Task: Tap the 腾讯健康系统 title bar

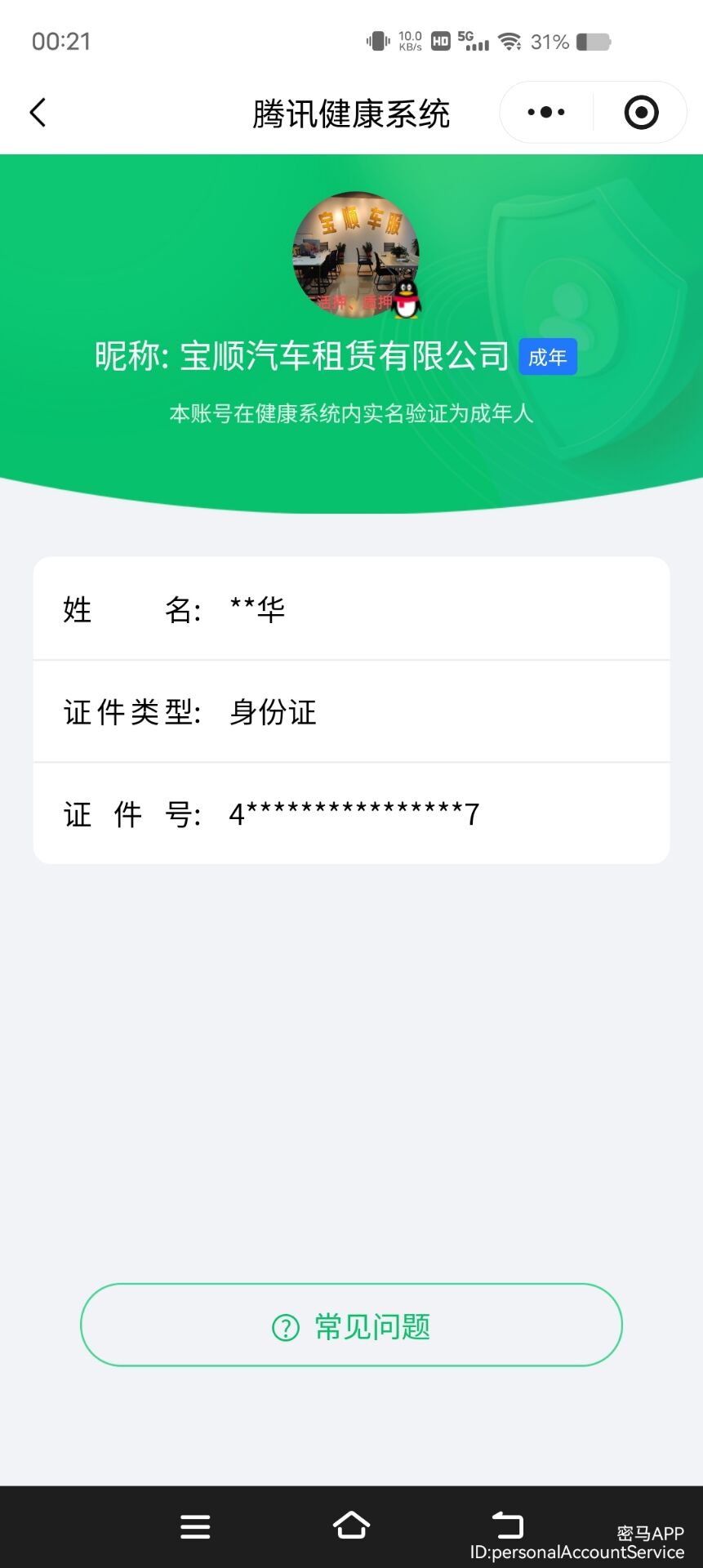Action: coord(352,114)
